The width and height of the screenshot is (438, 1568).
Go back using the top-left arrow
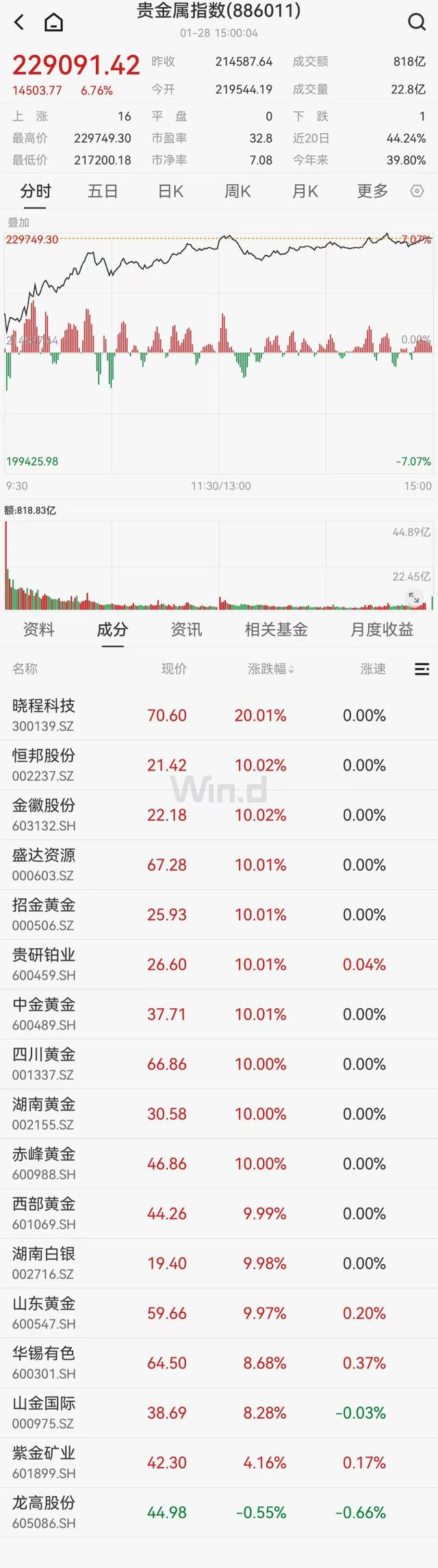click(x=19, y=23)
